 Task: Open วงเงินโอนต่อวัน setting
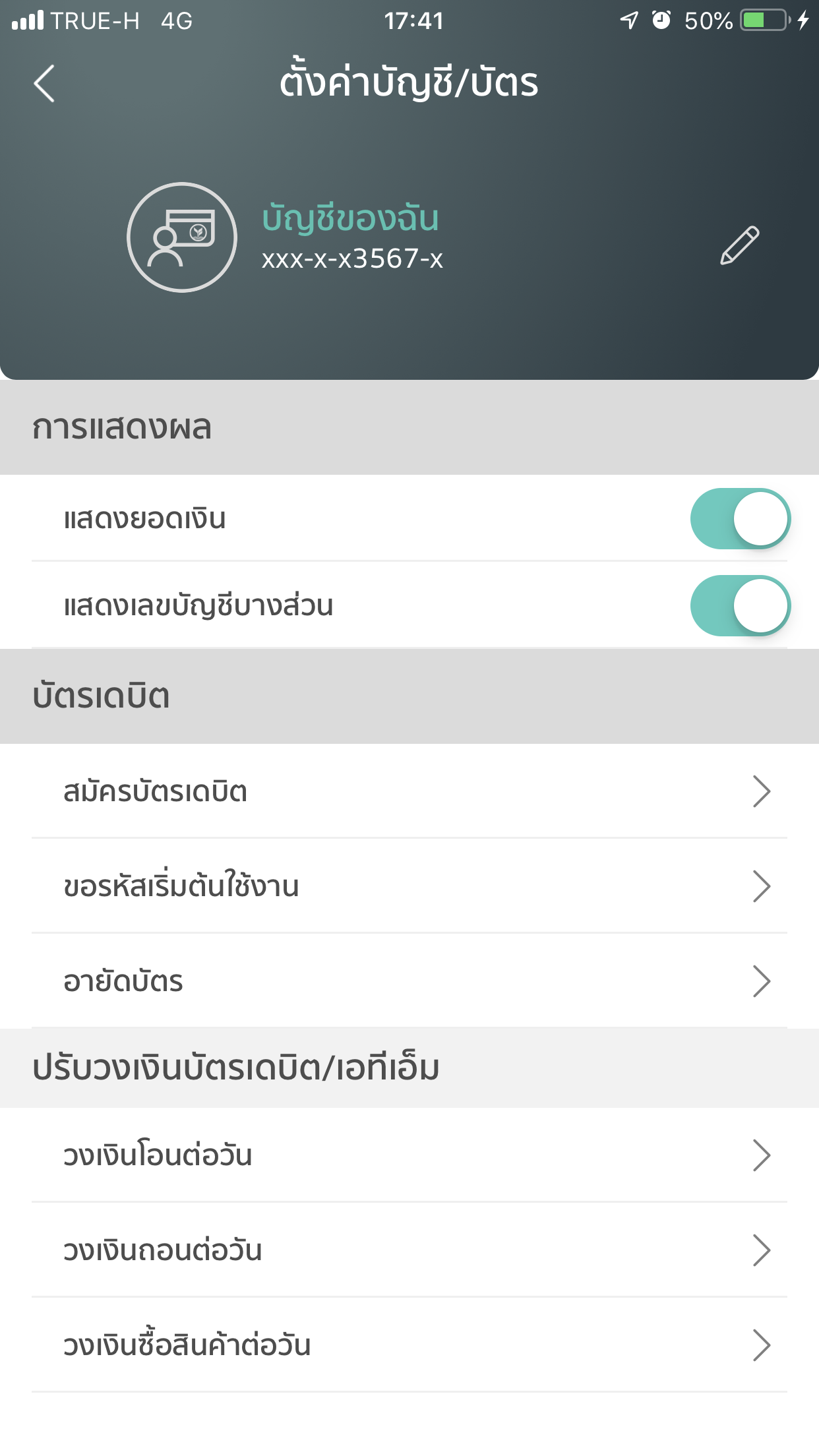(409, 1155)
